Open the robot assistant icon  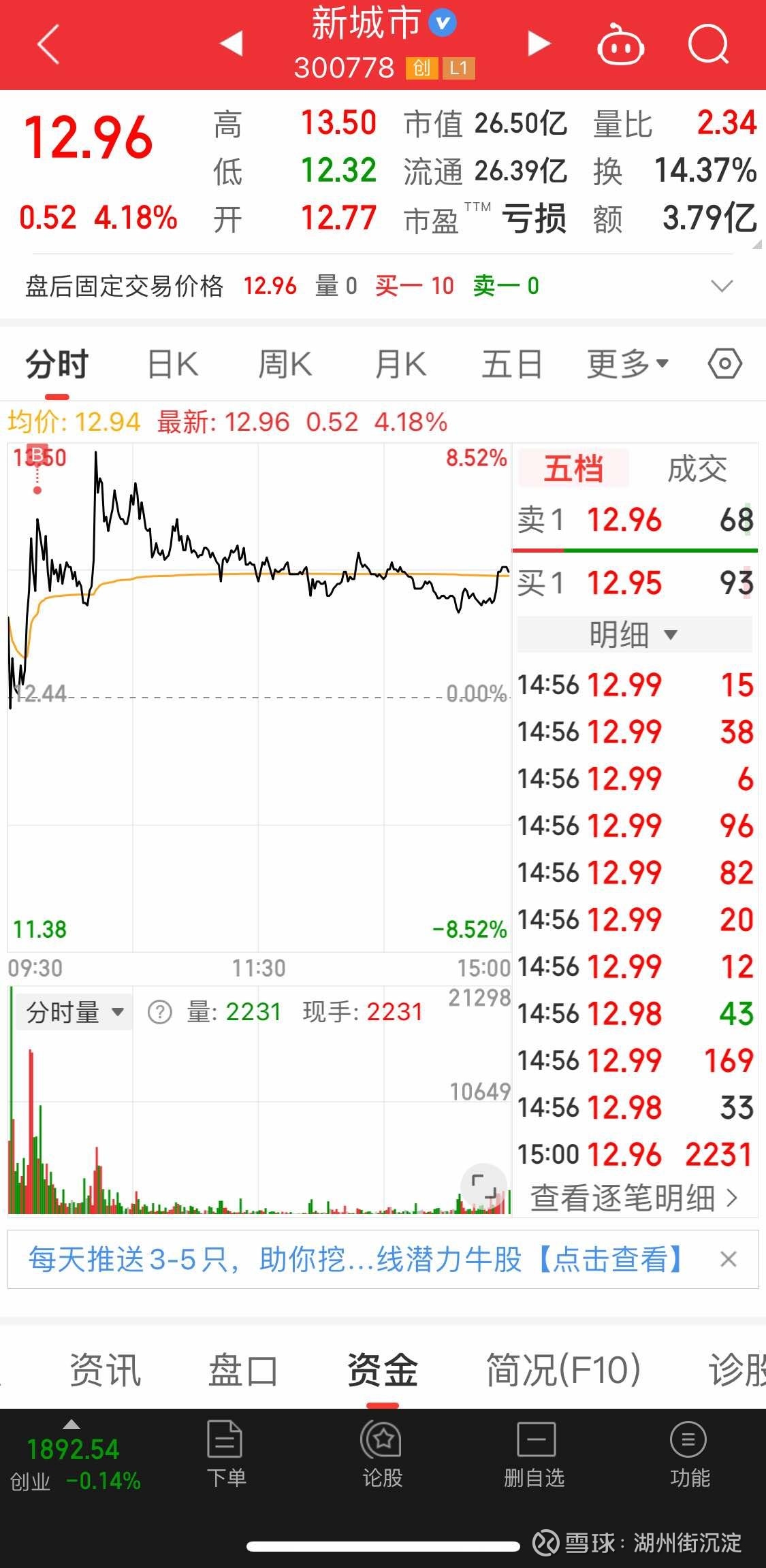(620, 44)
